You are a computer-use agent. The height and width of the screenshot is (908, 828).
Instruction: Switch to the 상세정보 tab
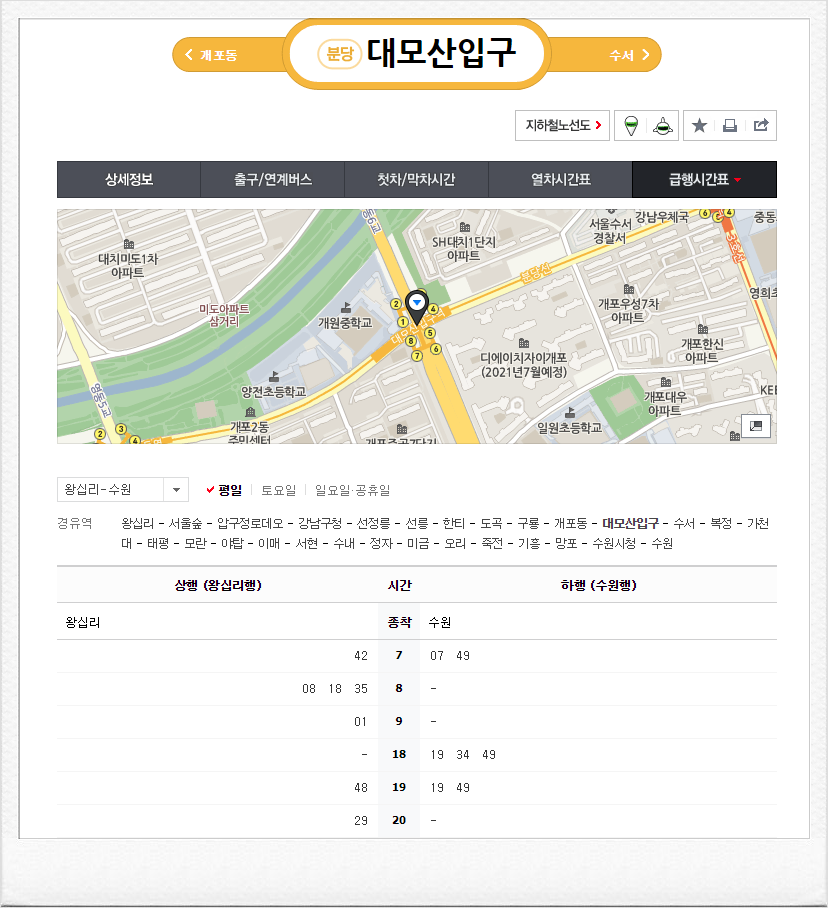coord(129,180)
